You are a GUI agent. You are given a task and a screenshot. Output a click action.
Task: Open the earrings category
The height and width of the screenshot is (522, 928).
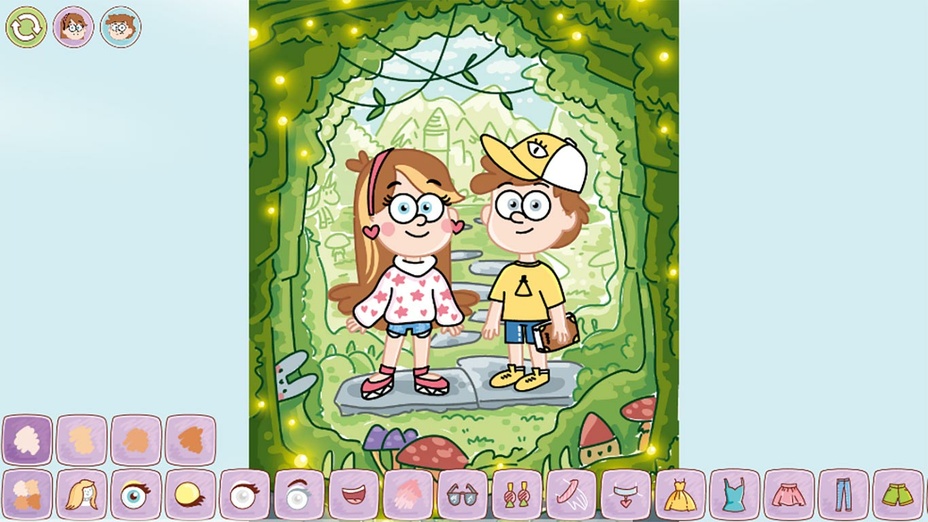pos(517,495)
